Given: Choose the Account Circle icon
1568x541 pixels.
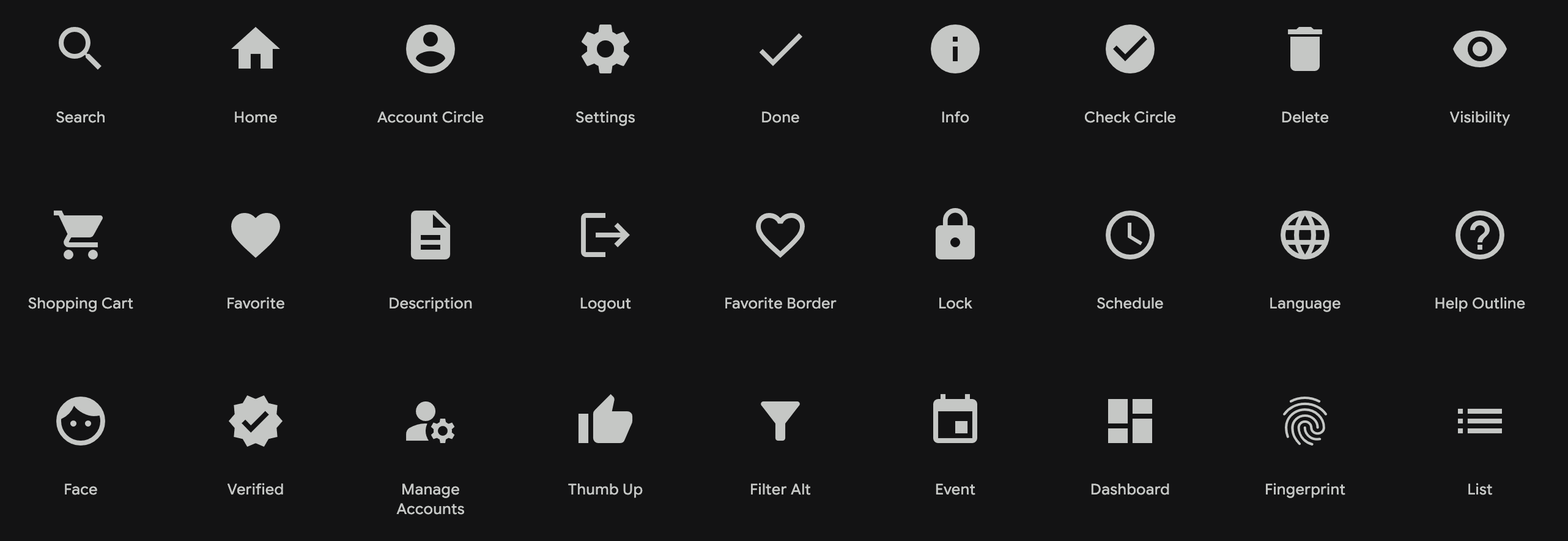Looking at the screenshot, I should tap(431, 49).
